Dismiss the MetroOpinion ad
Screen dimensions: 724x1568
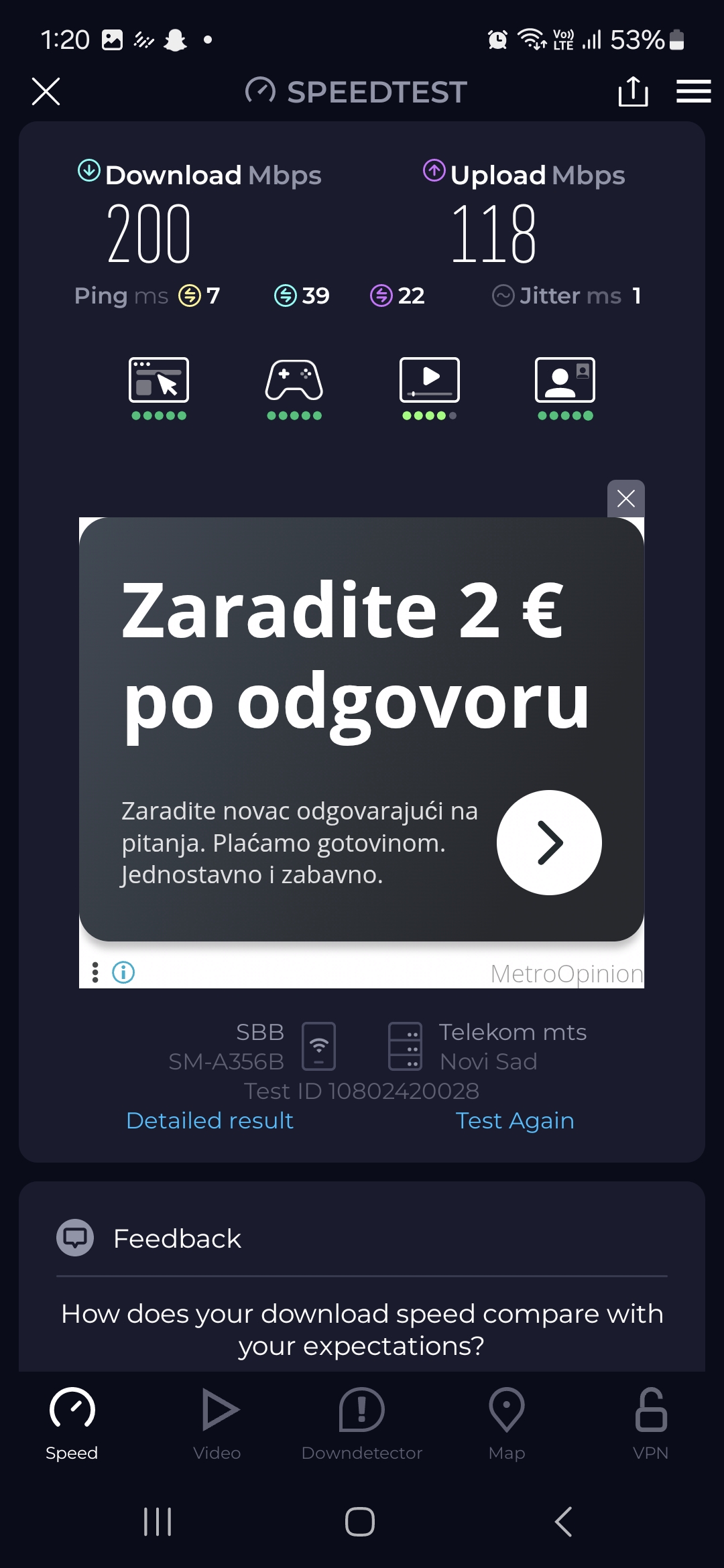[625, 499]
